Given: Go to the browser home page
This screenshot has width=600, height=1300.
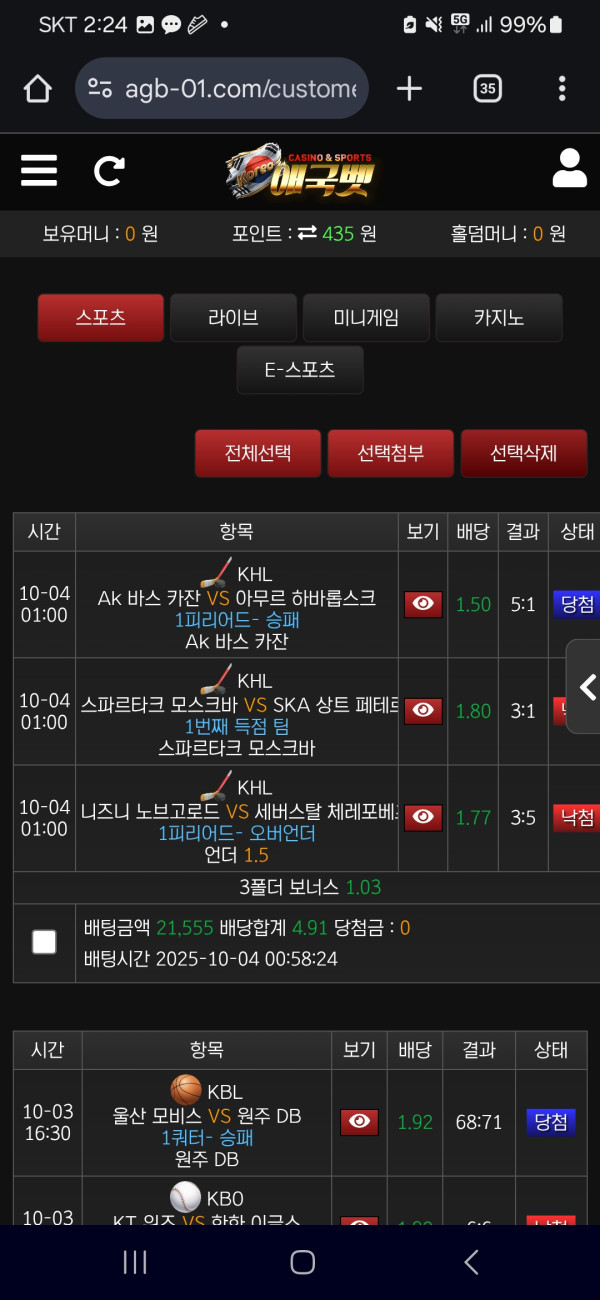Looking at the screenshot, I should (37, 89).
